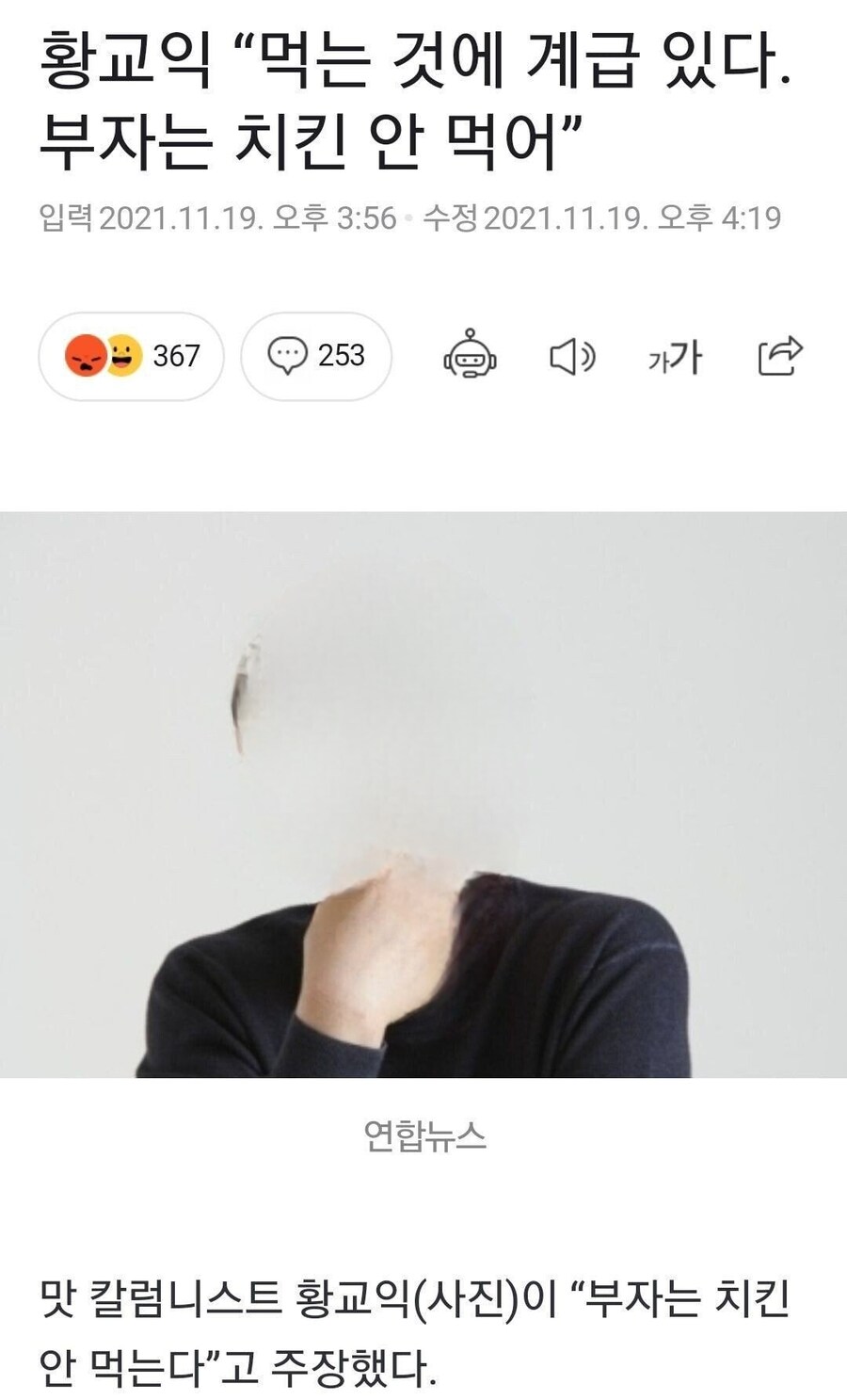Viewport: 847px width, 1400px height.
Task: Share this article
Action: [x=779, y=356]
